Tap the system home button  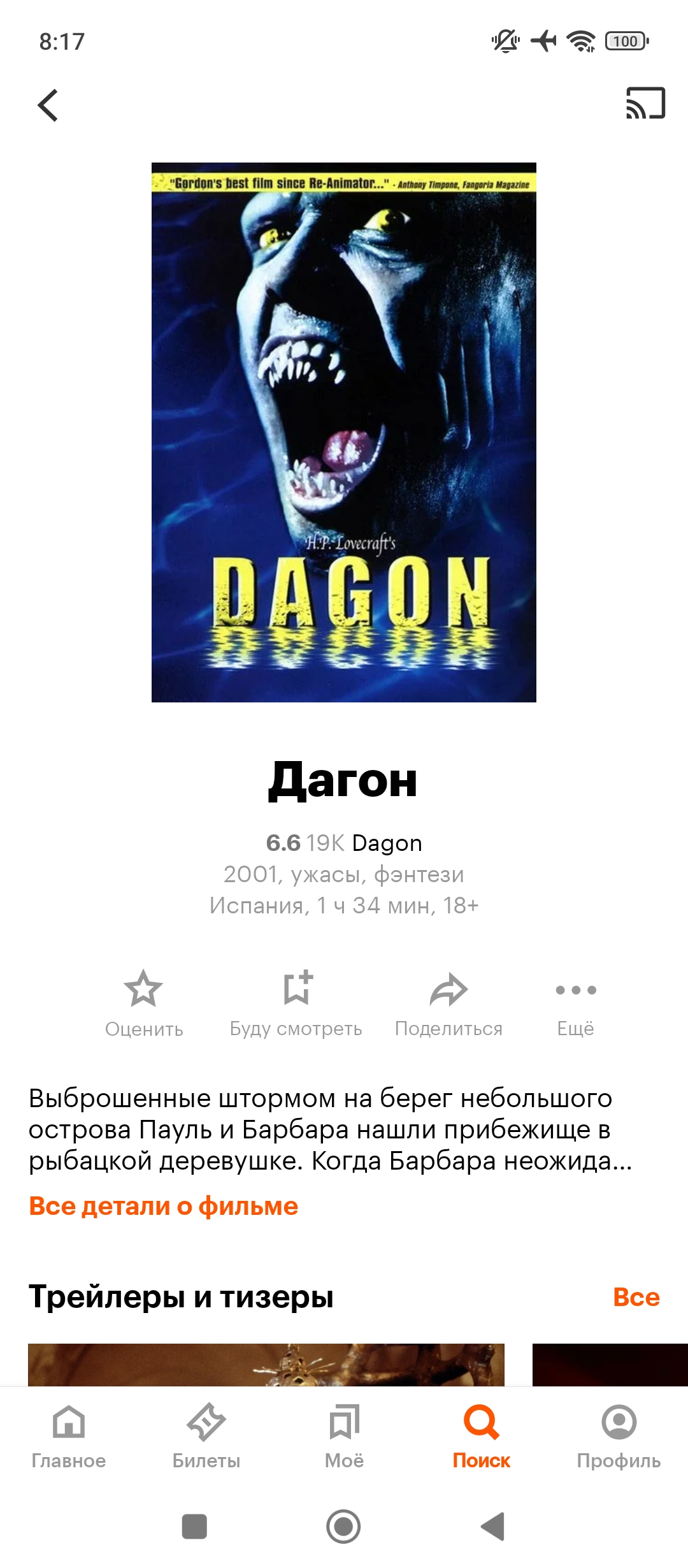pyautogui.click(x=343, y=1527)
